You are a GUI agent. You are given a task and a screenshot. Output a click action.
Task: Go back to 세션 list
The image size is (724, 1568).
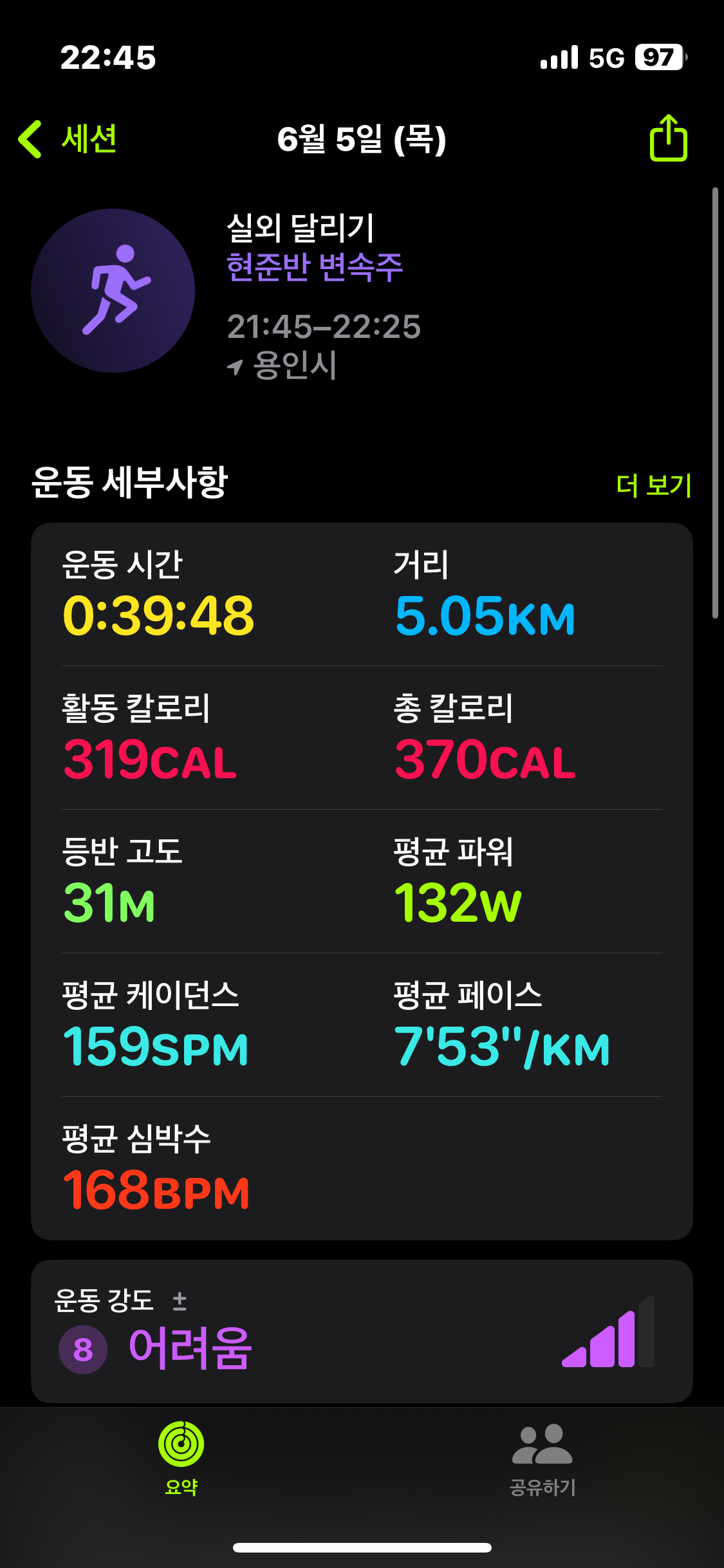(x=68, y=139)
